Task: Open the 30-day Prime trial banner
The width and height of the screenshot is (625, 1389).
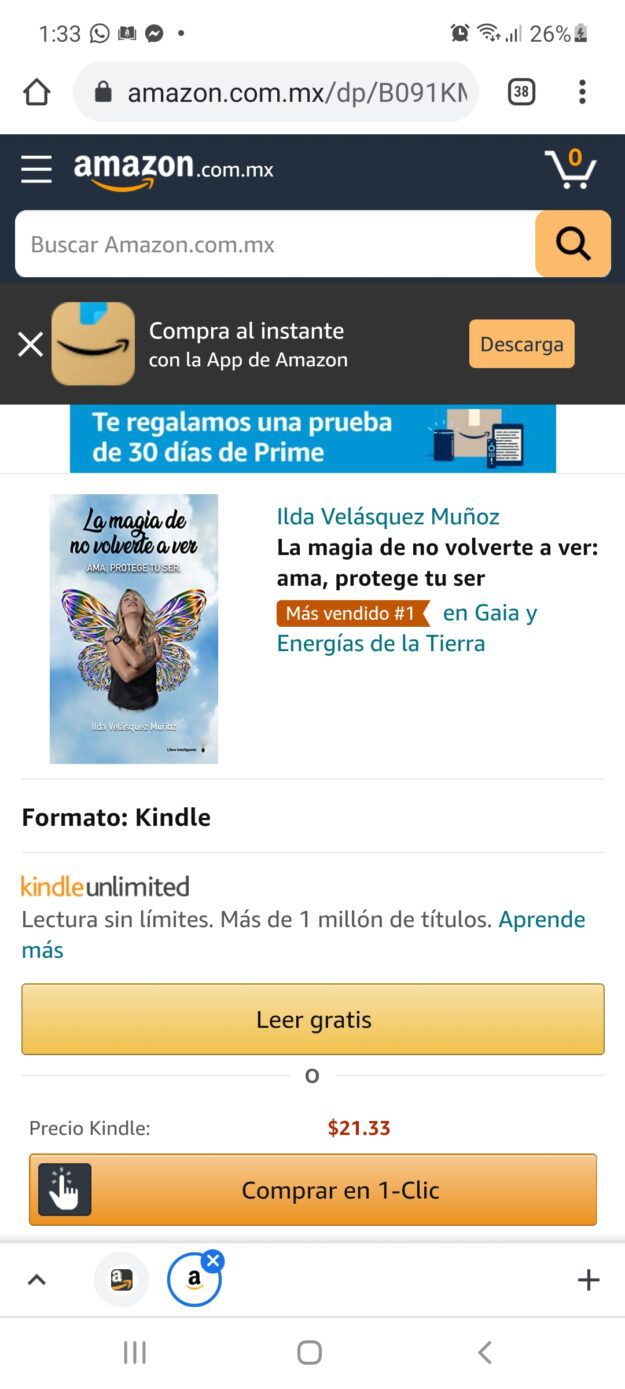Action: [313, 438]
